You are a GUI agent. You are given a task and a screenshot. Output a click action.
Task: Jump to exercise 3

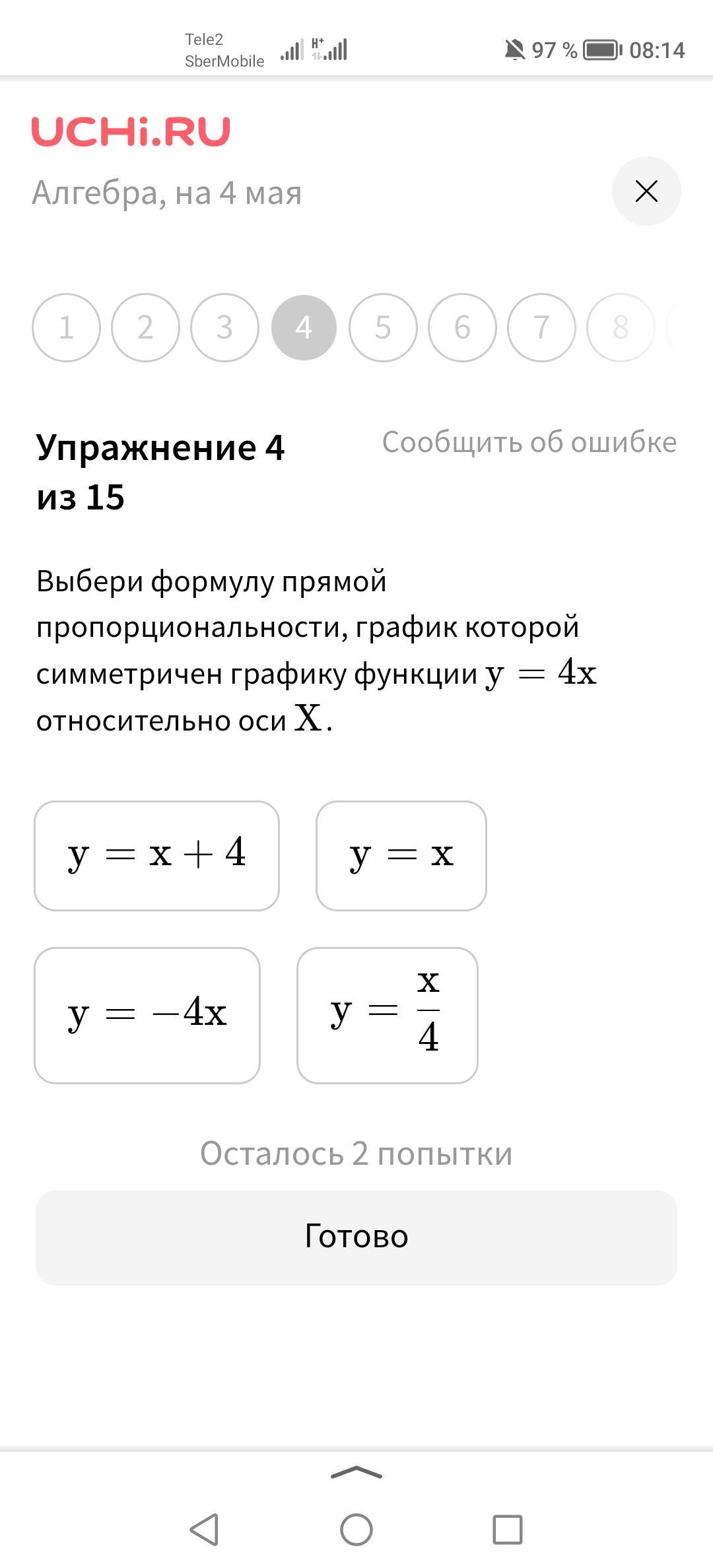coord(224,327)
